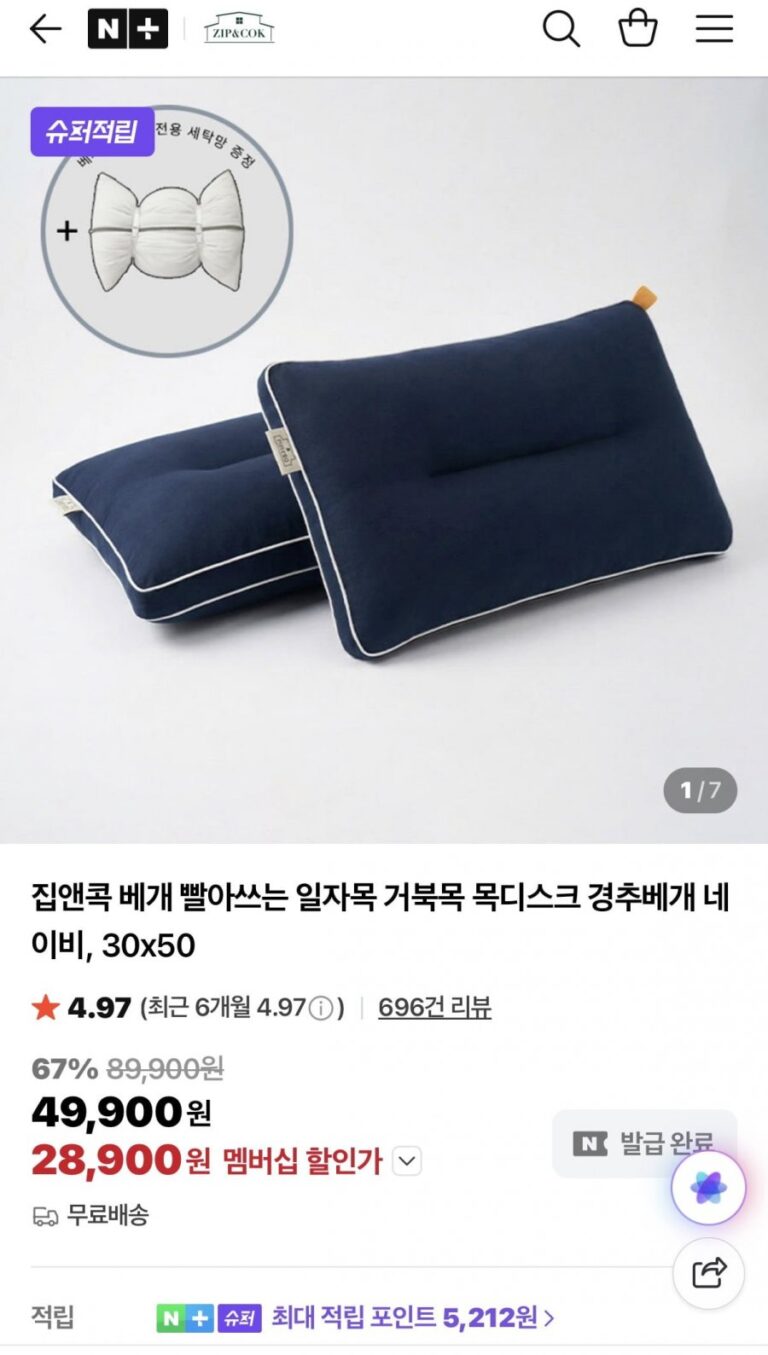
Task: Open the ZIP&COK brand store
Action: 238,29
